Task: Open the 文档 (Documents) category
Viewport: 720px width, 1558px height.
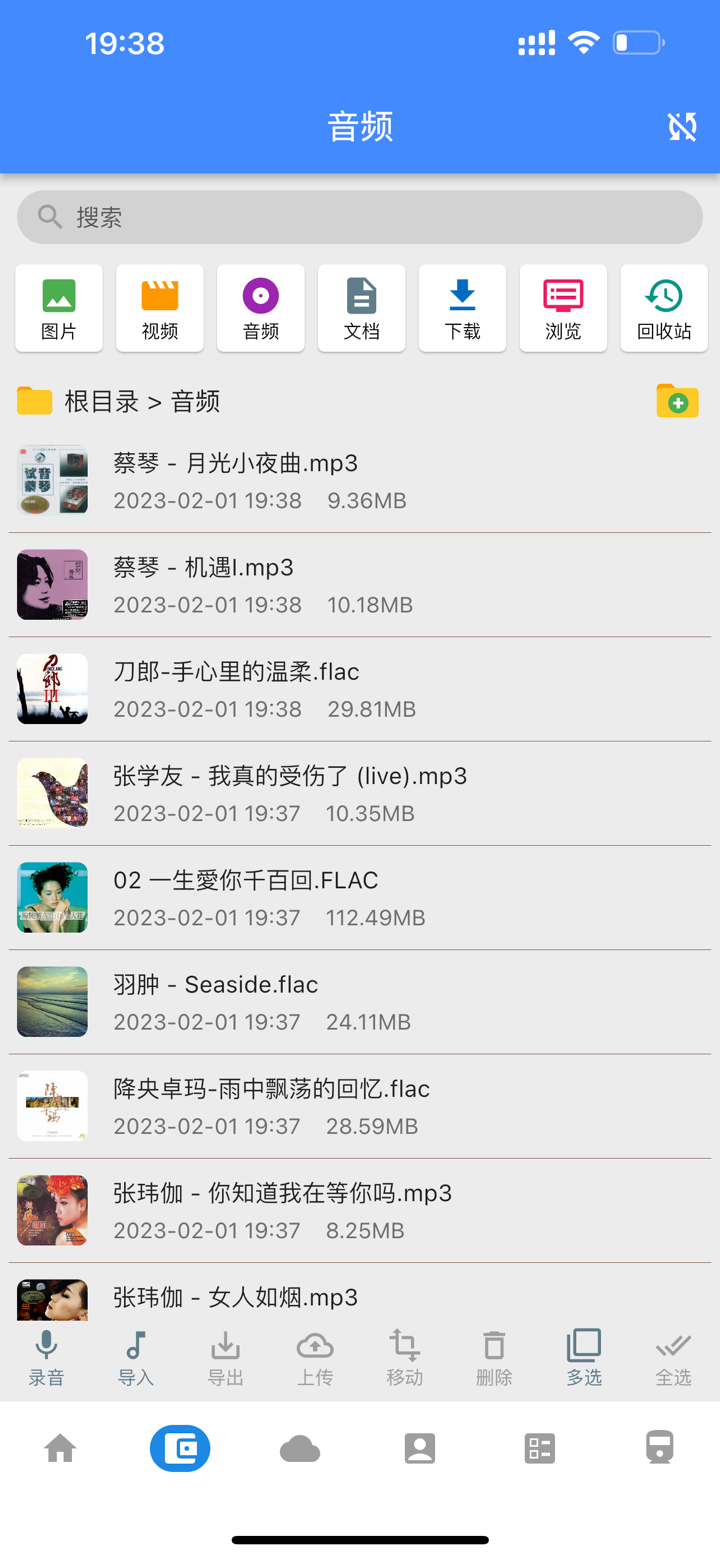Action: point(361,308)
